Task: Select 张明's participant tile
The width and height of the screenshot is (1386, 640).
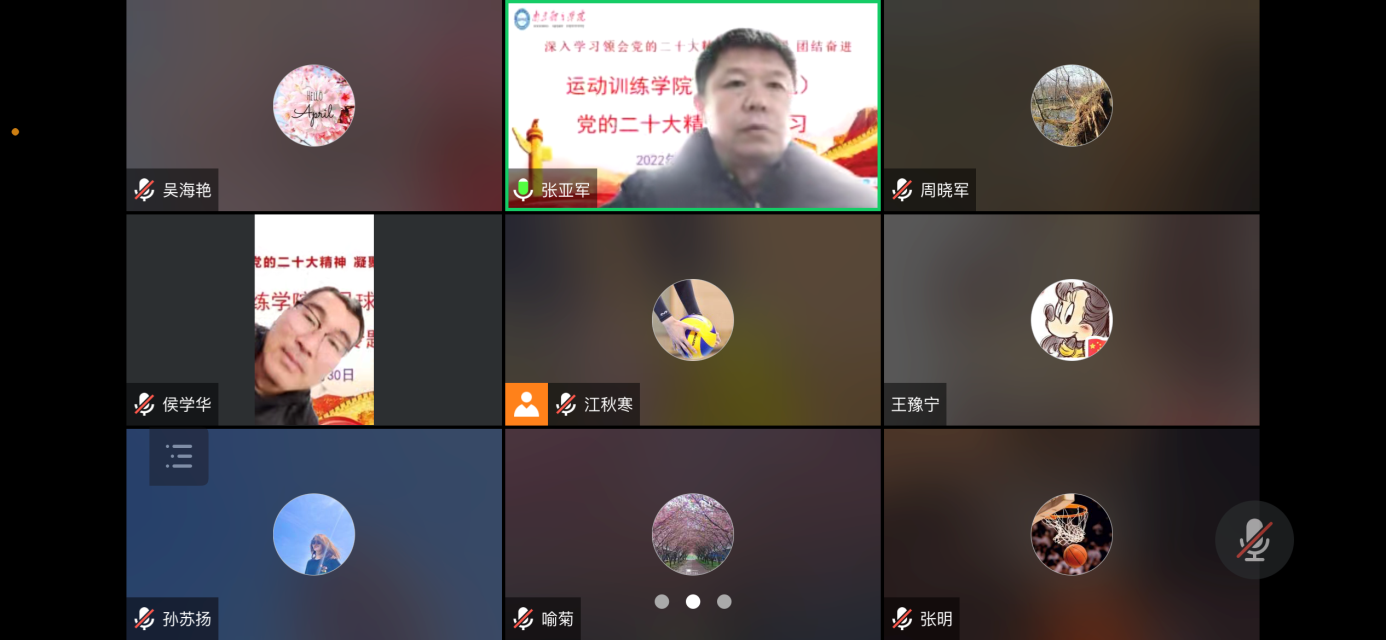Action: [x=1071, y=533]
